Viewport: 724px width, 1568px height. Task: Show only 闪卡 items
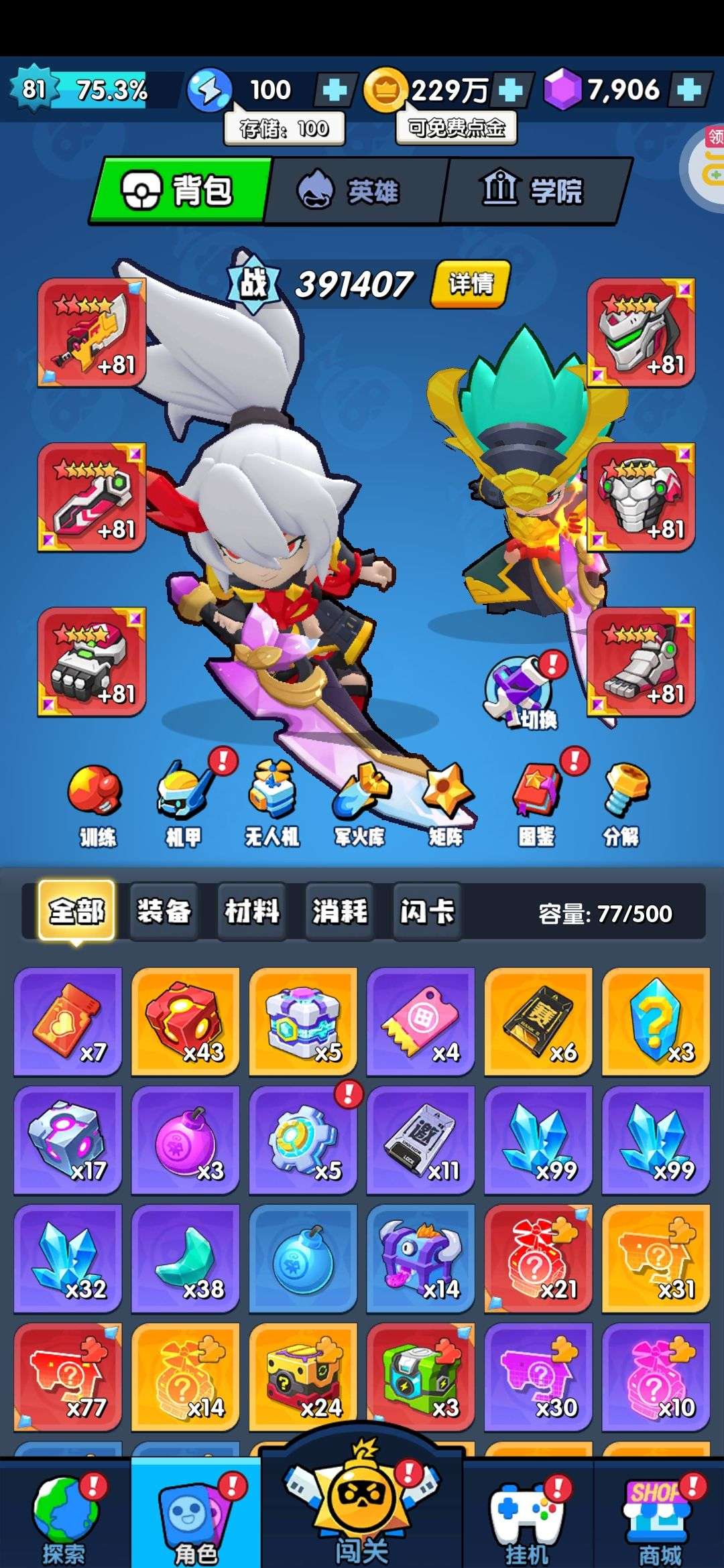pyautogui.click(x=427, y=911)
